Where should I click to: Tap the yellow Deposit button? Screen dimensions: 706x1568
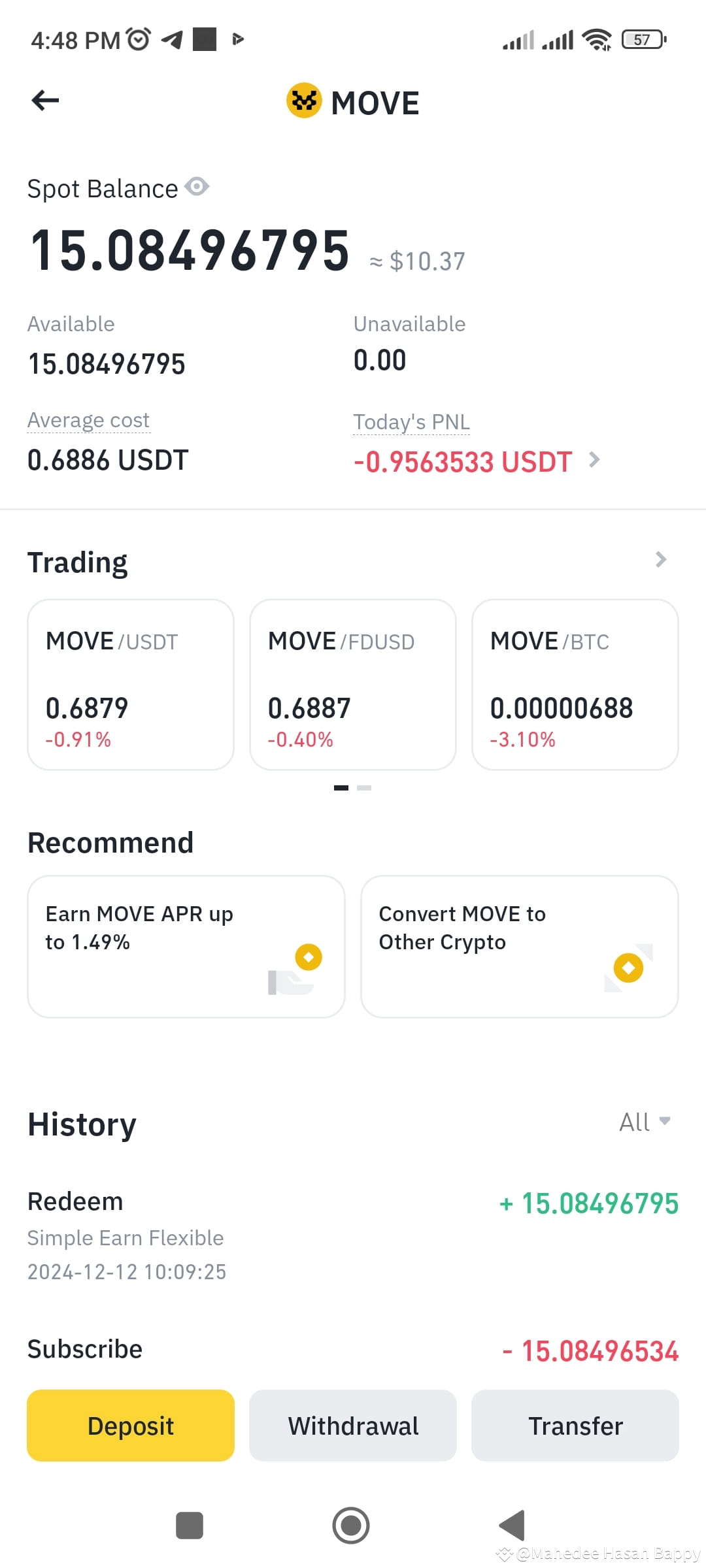[130, 1426]
